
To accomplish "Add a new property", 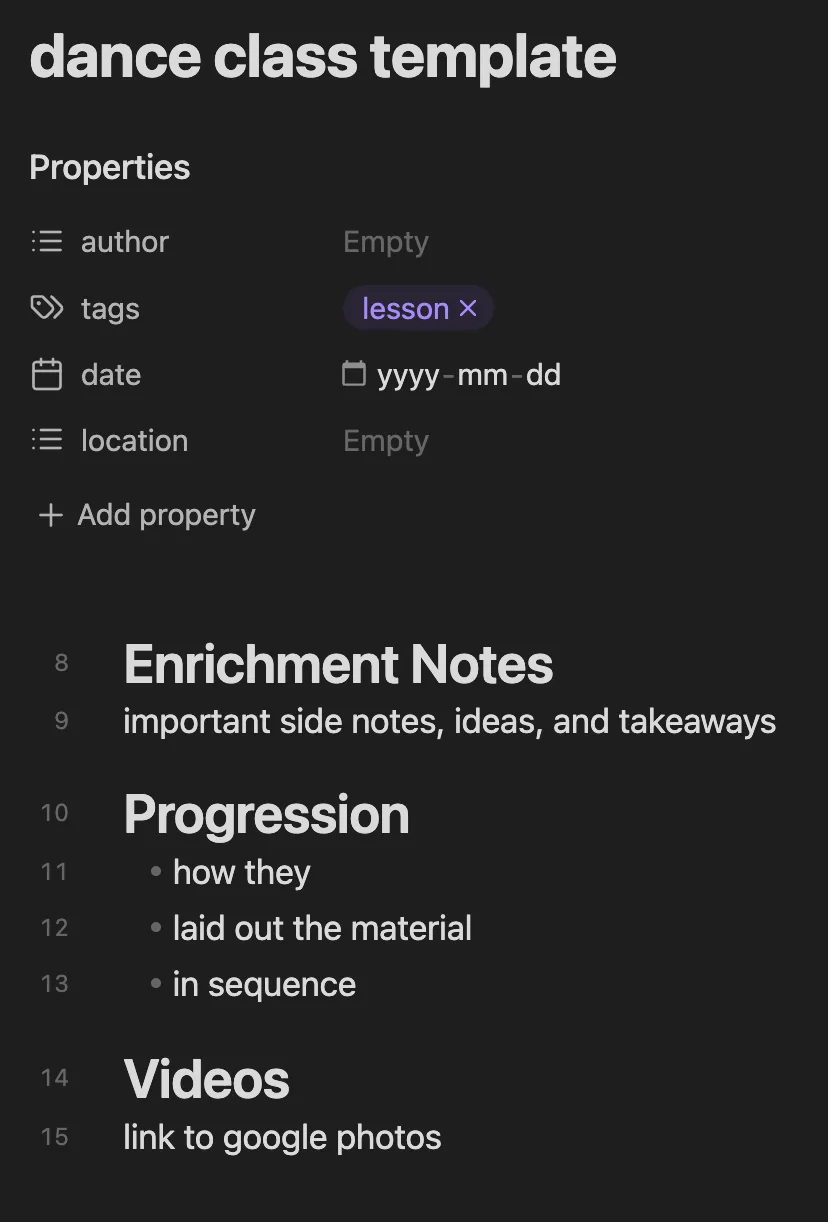I will [x=147, y=515].
